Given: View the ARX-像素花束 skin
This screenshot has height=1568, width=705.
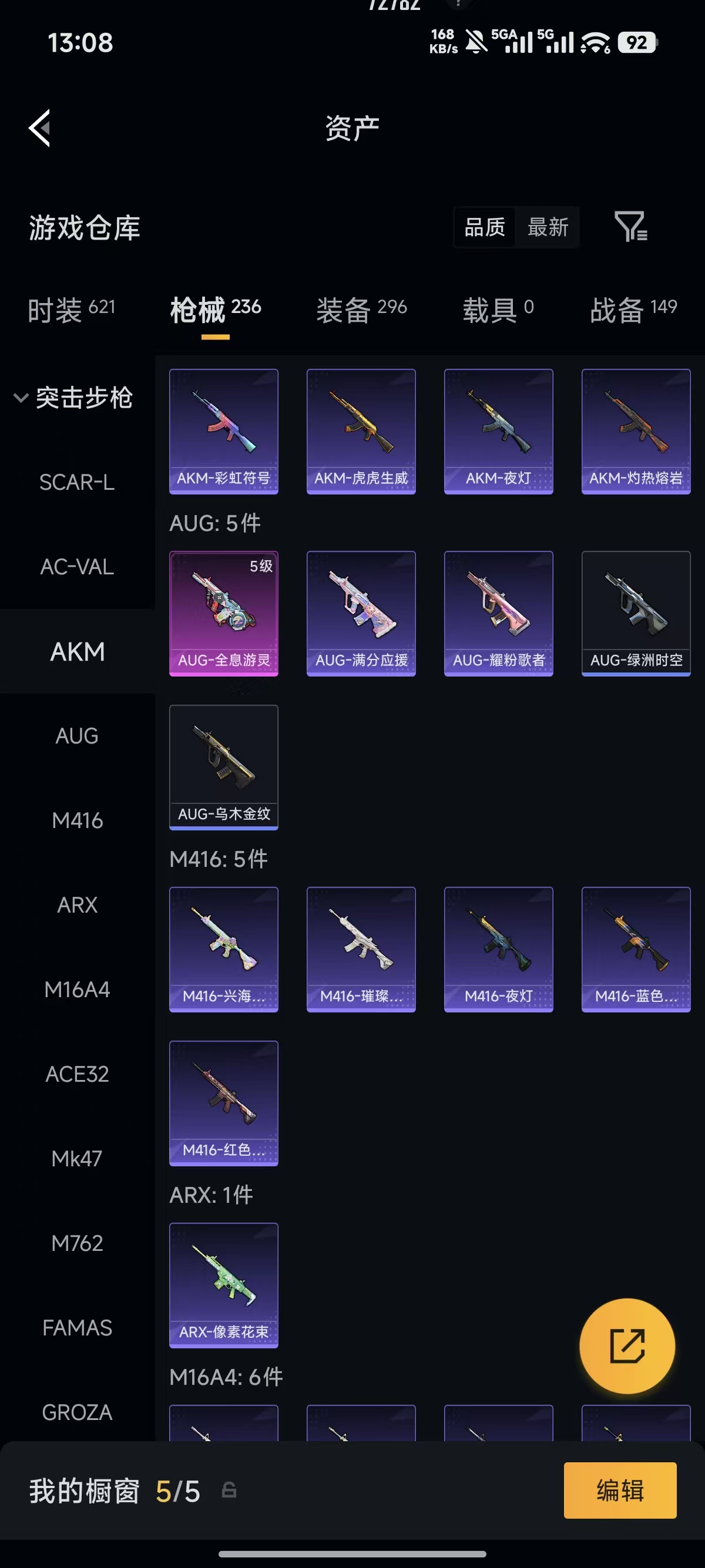Looking at the screenshot, I should (x=224, y=1286).
